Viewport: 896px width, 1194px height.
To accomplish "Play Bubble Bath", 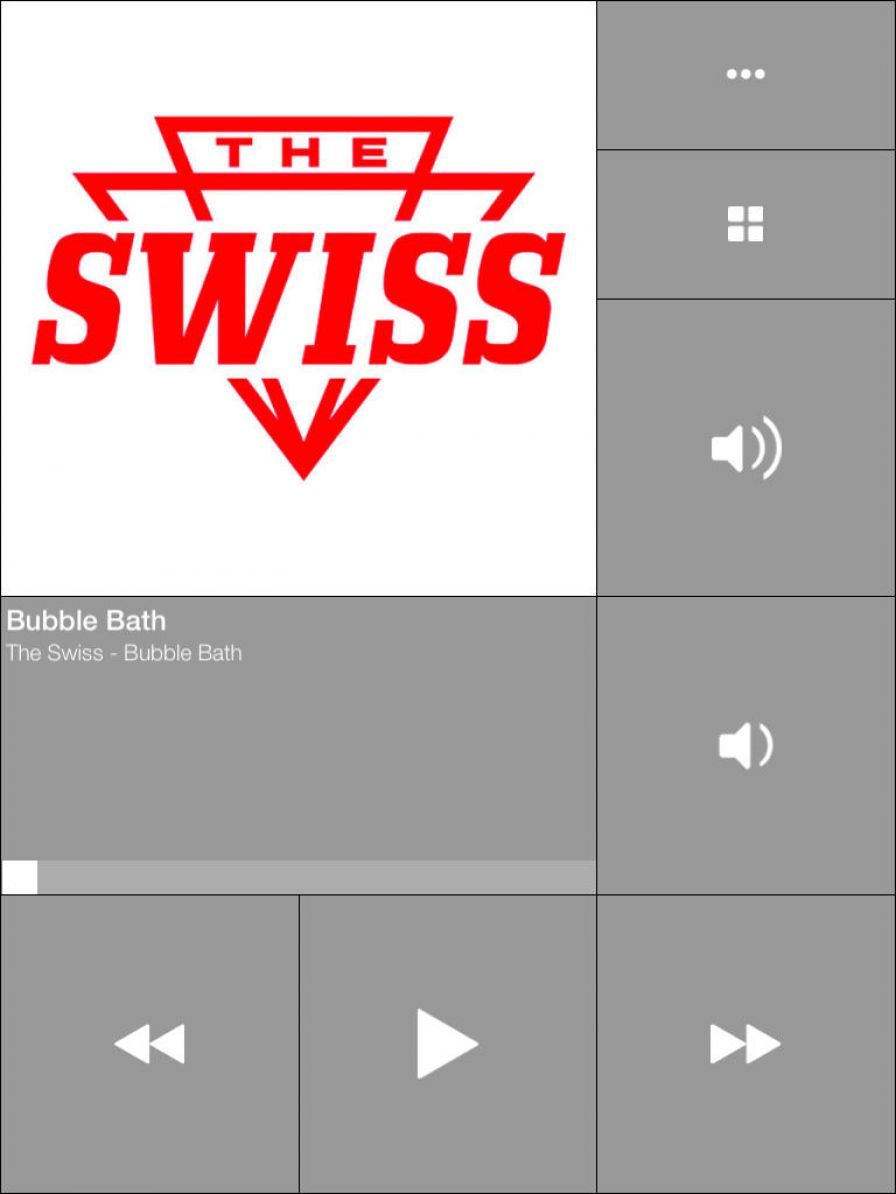I will click(447, 1044).
